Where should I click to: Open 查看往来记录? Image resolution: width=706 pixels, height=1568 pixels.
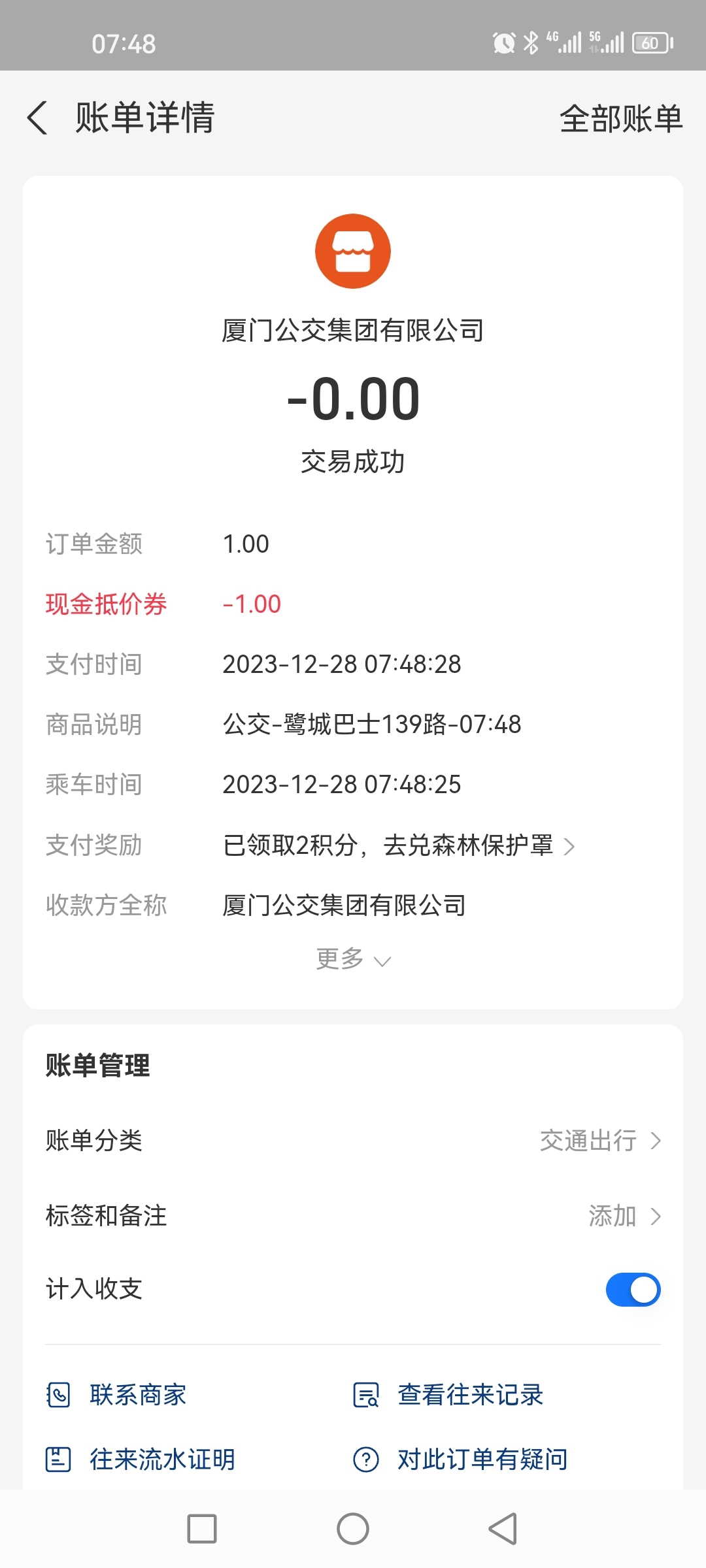448,1395
